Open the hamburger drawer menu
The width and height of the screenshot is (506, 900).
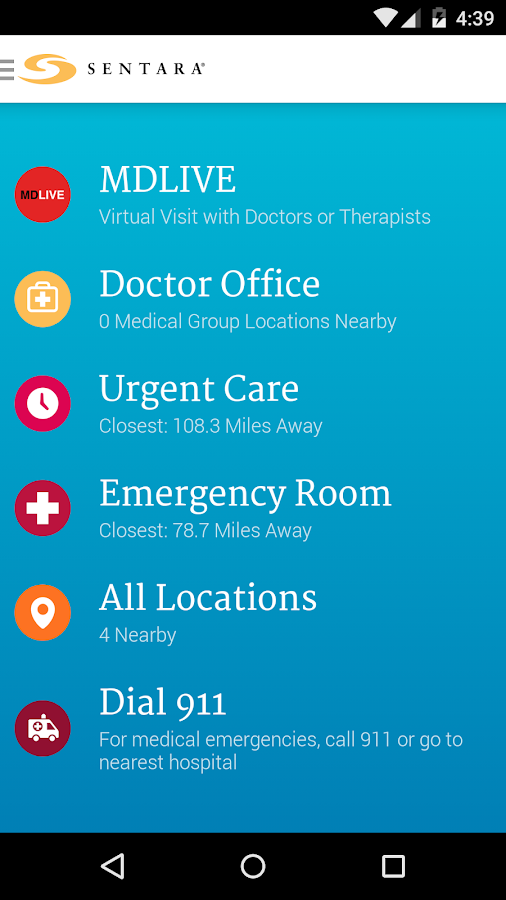click(x=7, y=69)
